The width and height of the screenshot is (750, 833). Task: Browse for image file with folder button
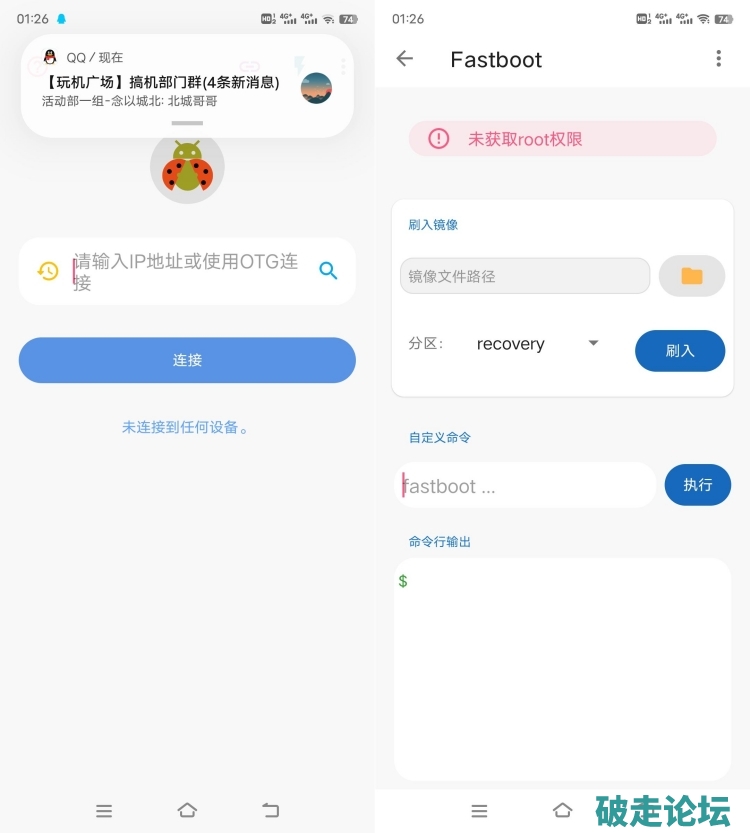point(691,276)
